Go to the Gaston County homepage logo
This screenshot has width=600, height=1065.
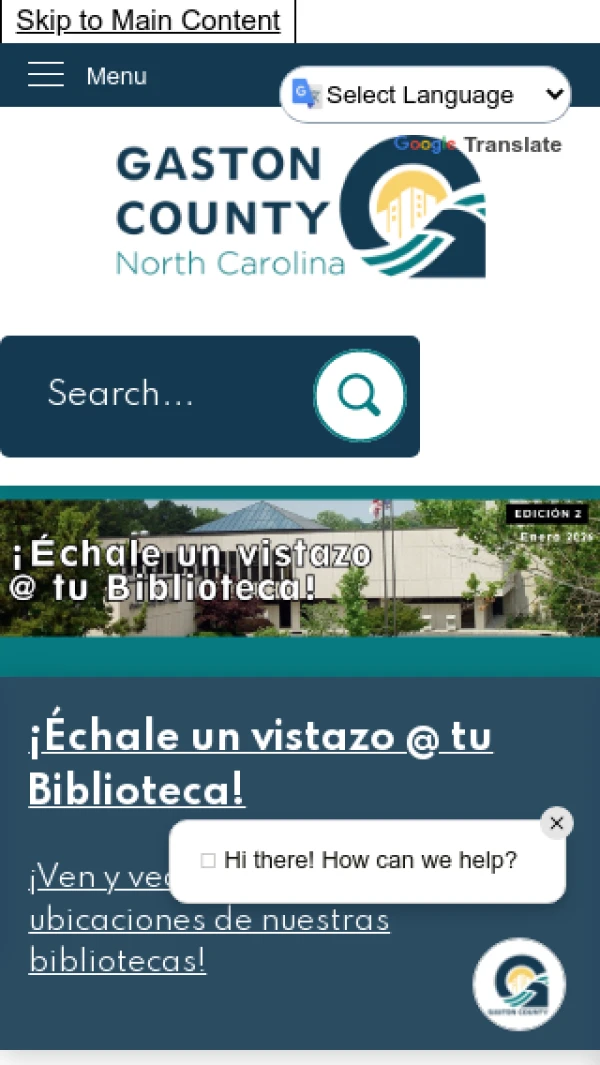coord(300,209)
